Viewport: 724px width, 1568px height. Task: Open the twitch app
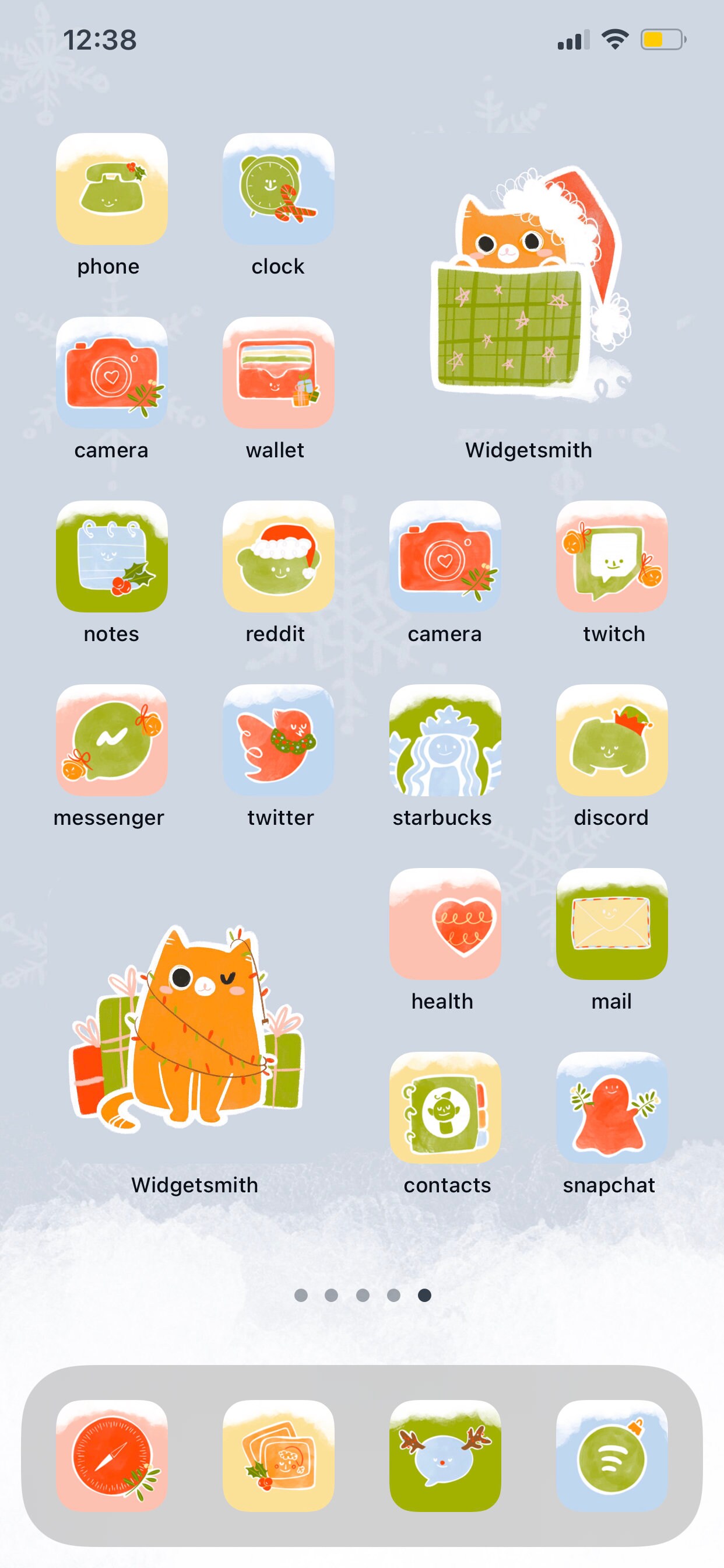click(x=611, y=556)
